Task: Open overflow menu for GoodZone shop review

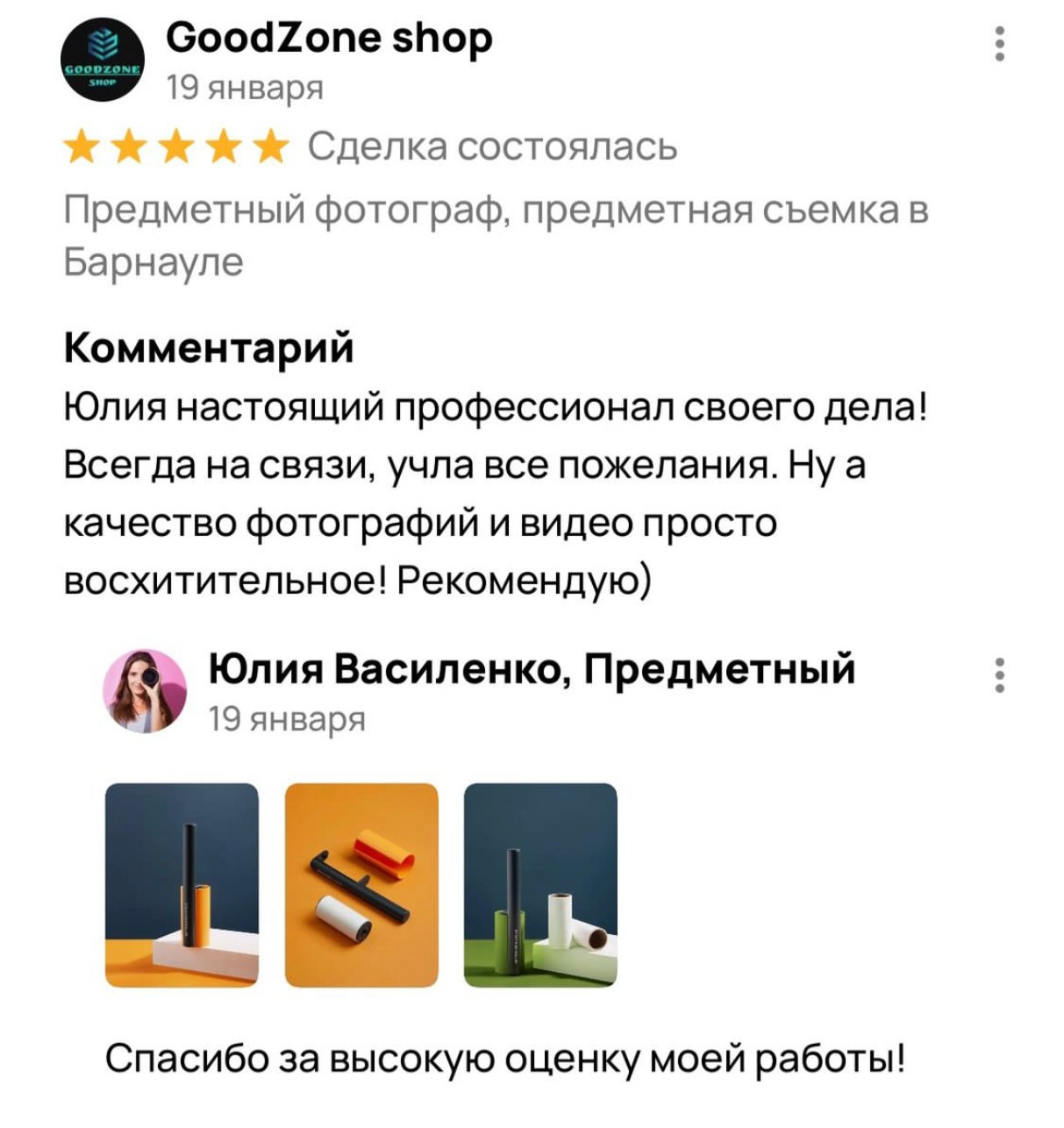Action: click(x=999, y=44)
